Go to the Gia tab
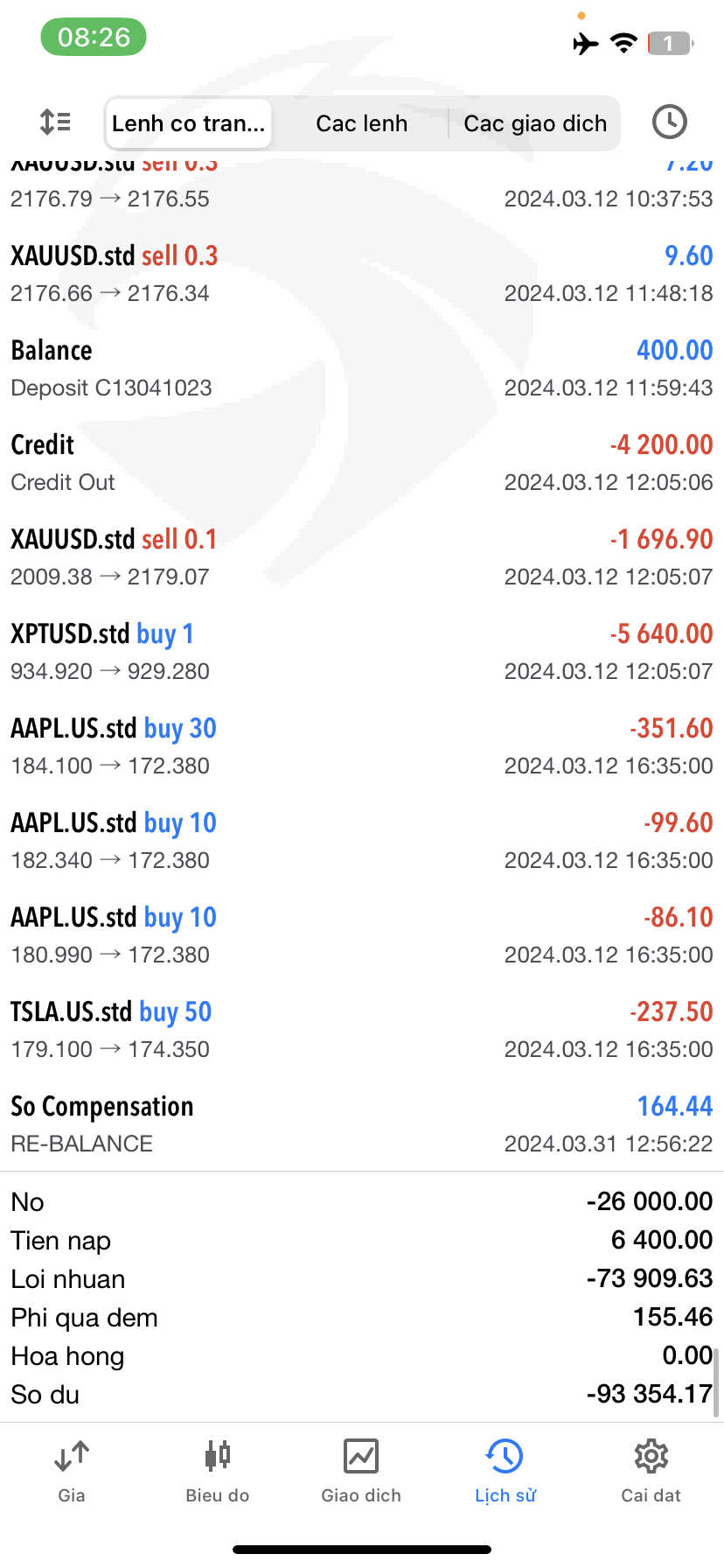Viewport: 724px width, 1568px height. tap(72, 1470)
